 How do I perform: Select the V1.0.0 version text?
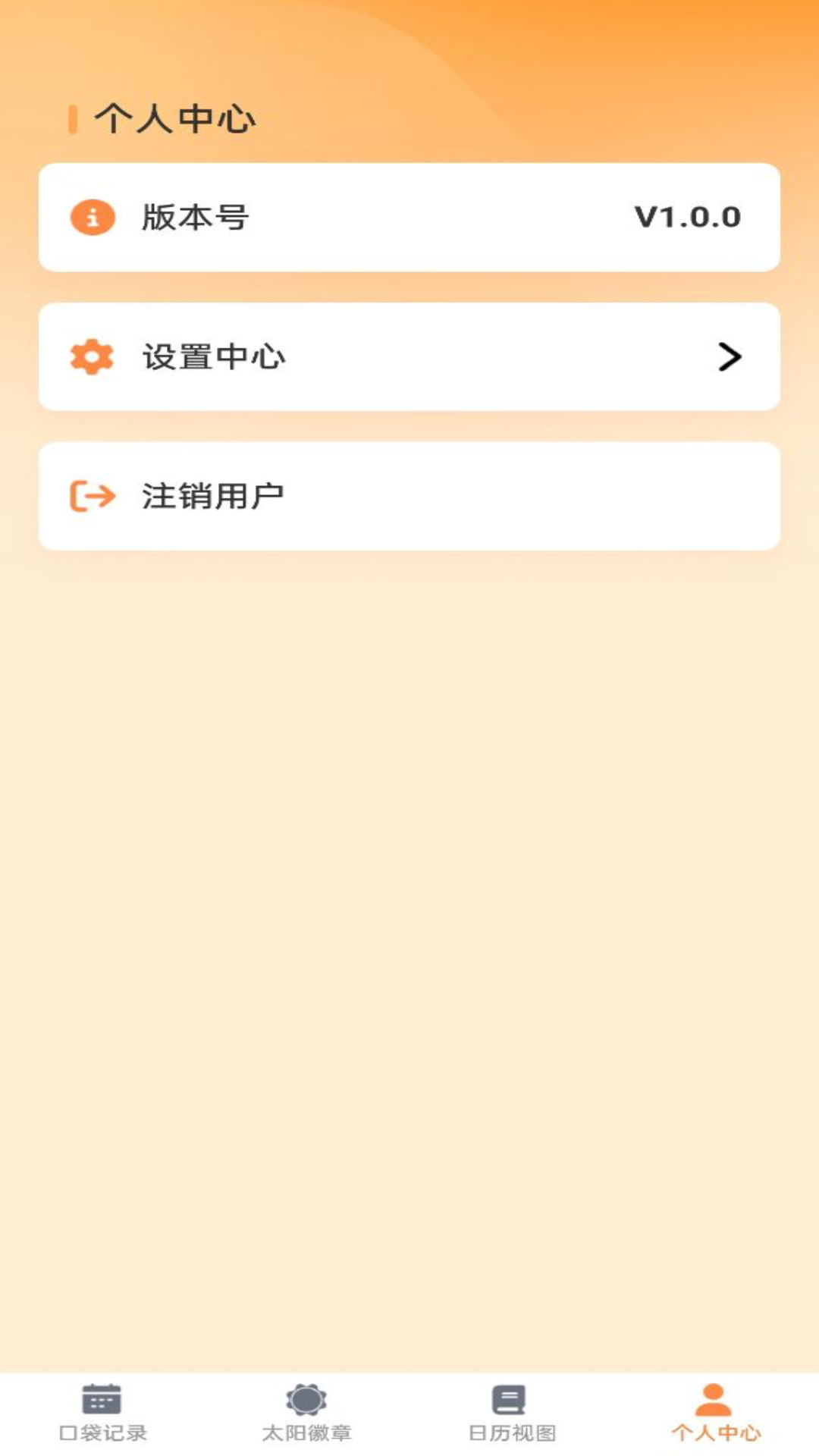(687, 215)
